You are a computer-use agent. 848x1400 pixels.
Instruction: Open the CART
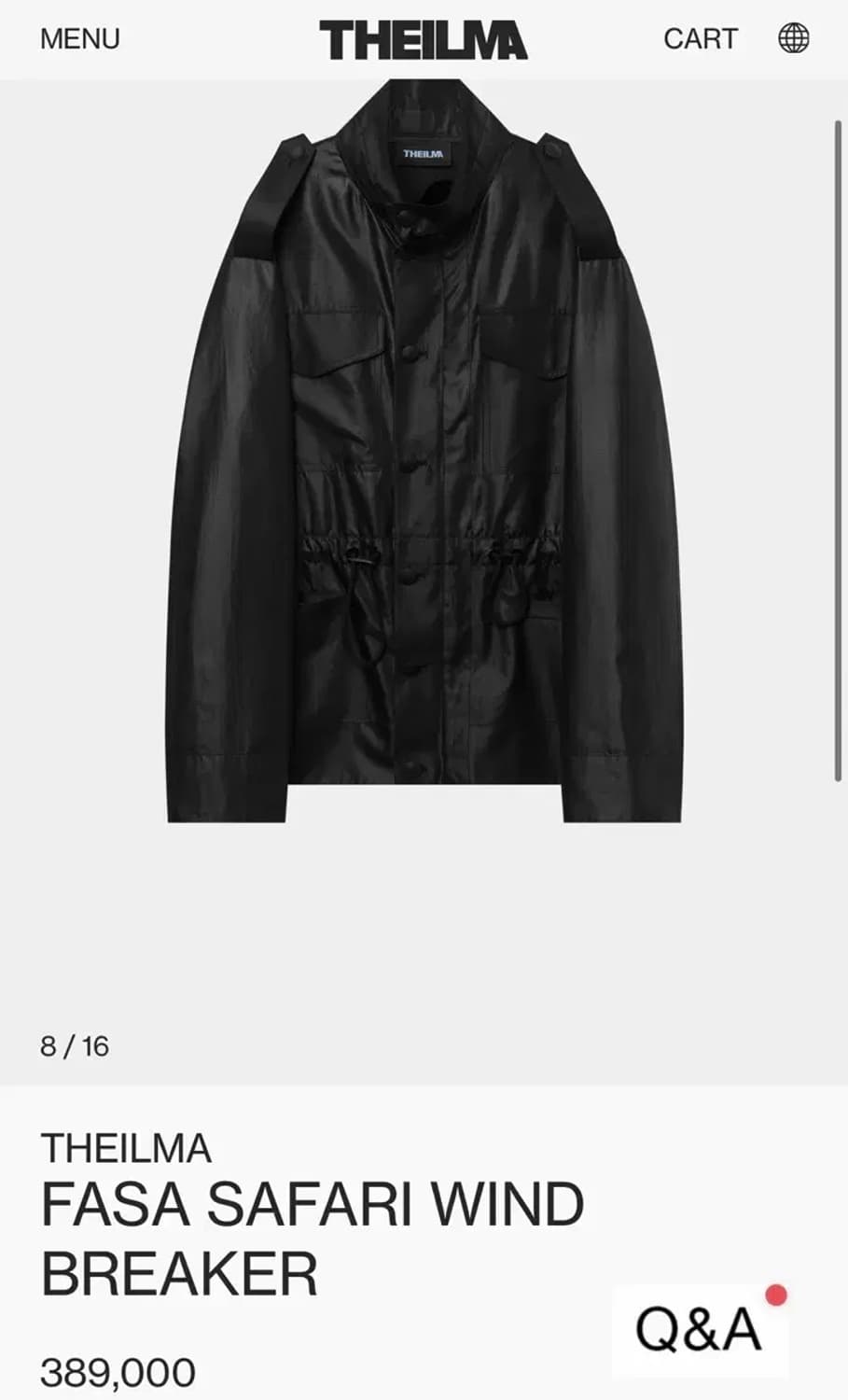tap(700, 39)
